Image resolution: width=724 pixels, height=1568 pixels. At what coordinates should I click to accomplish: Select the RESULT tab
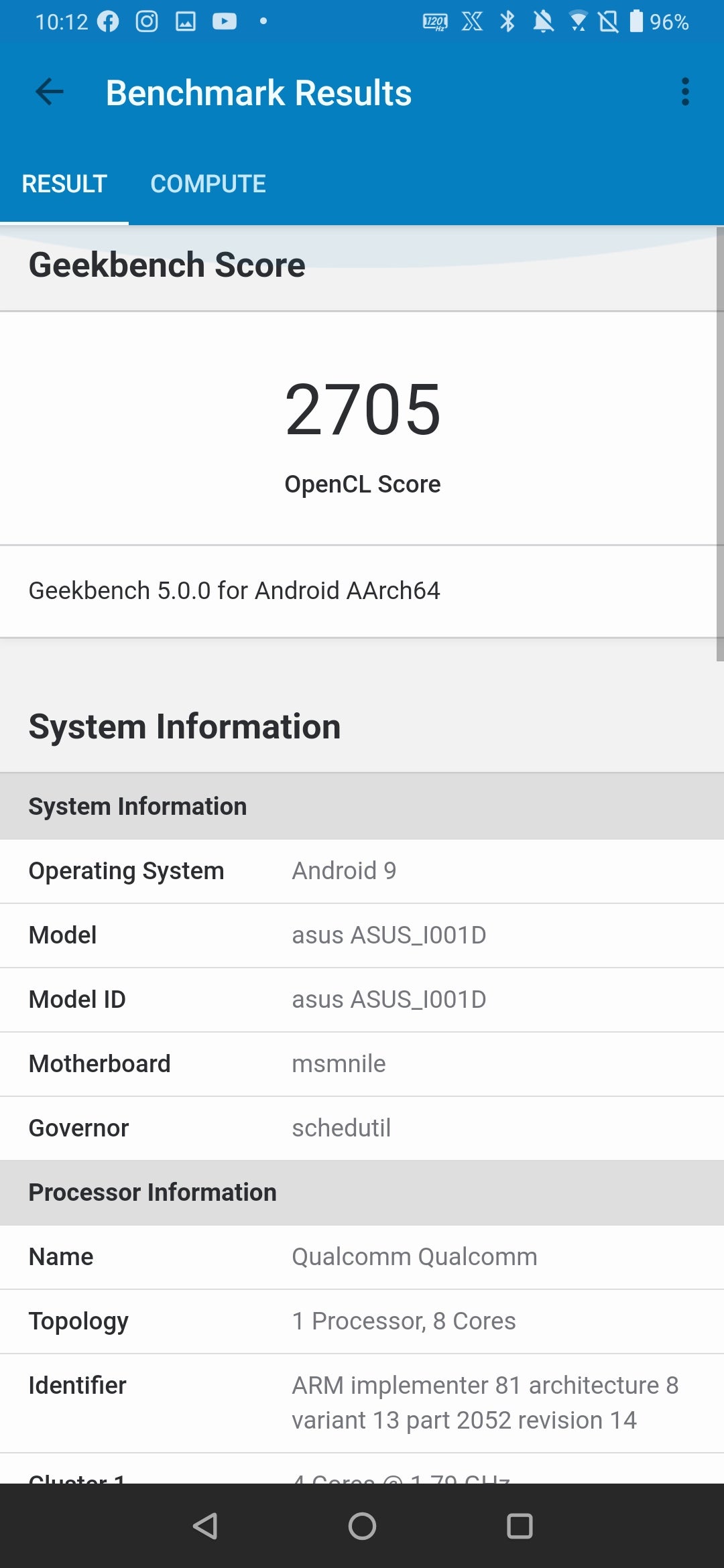(x=64, y=184)
